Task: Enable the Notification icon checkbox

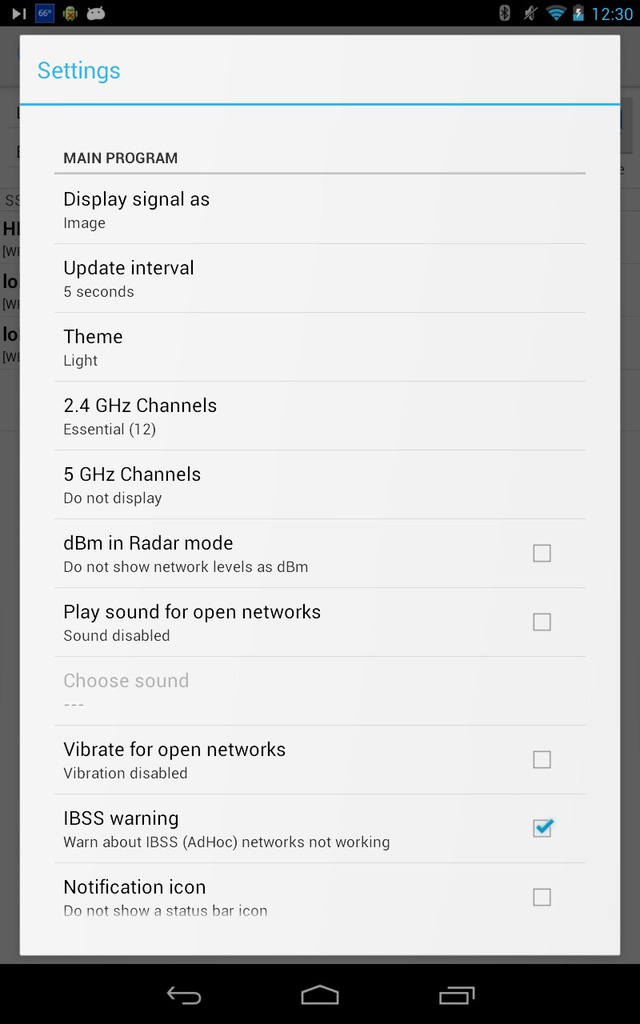Action: [x=541, y=897]
